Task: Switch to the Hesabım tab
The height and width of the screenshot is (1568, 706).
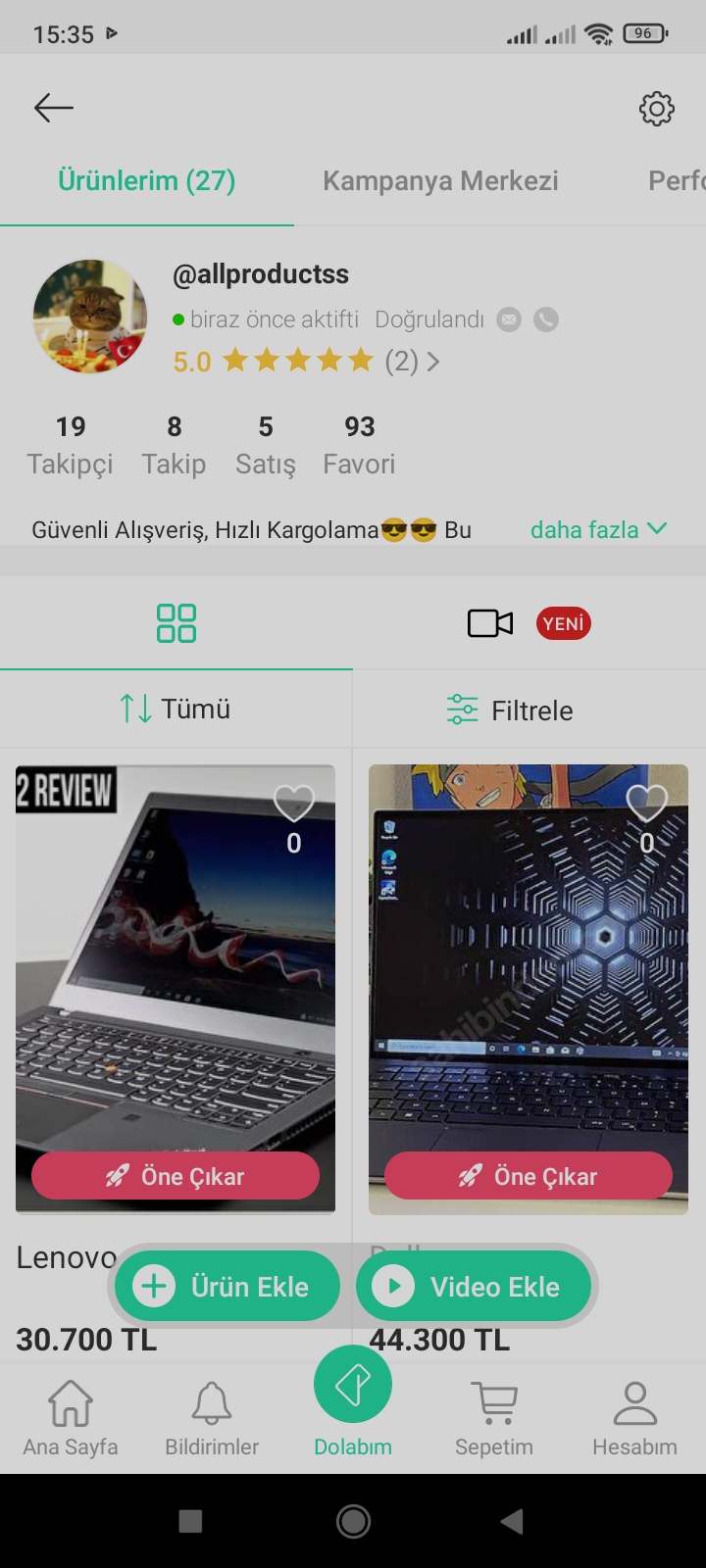Action: point(634,1417)
